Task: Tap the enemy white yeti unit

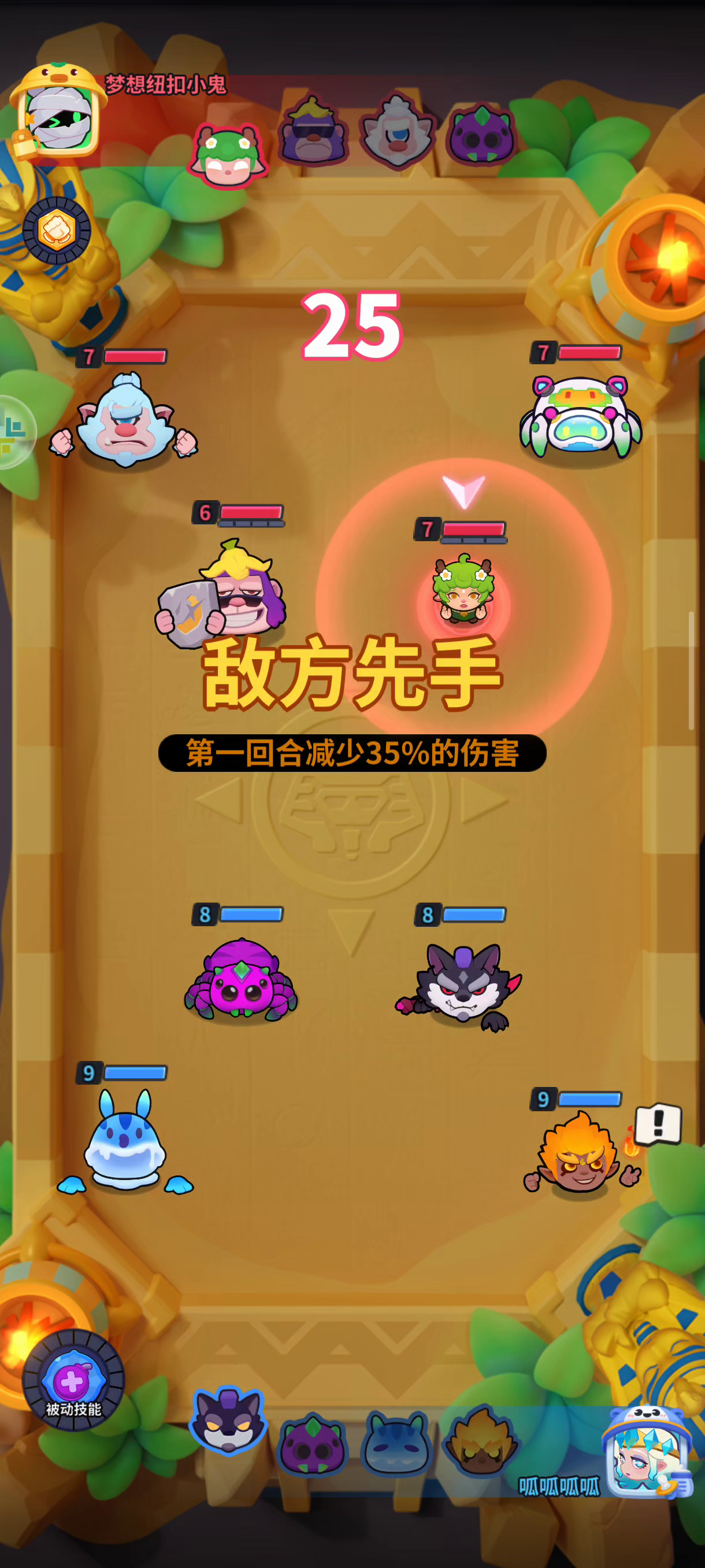Action: pos(125,420)
